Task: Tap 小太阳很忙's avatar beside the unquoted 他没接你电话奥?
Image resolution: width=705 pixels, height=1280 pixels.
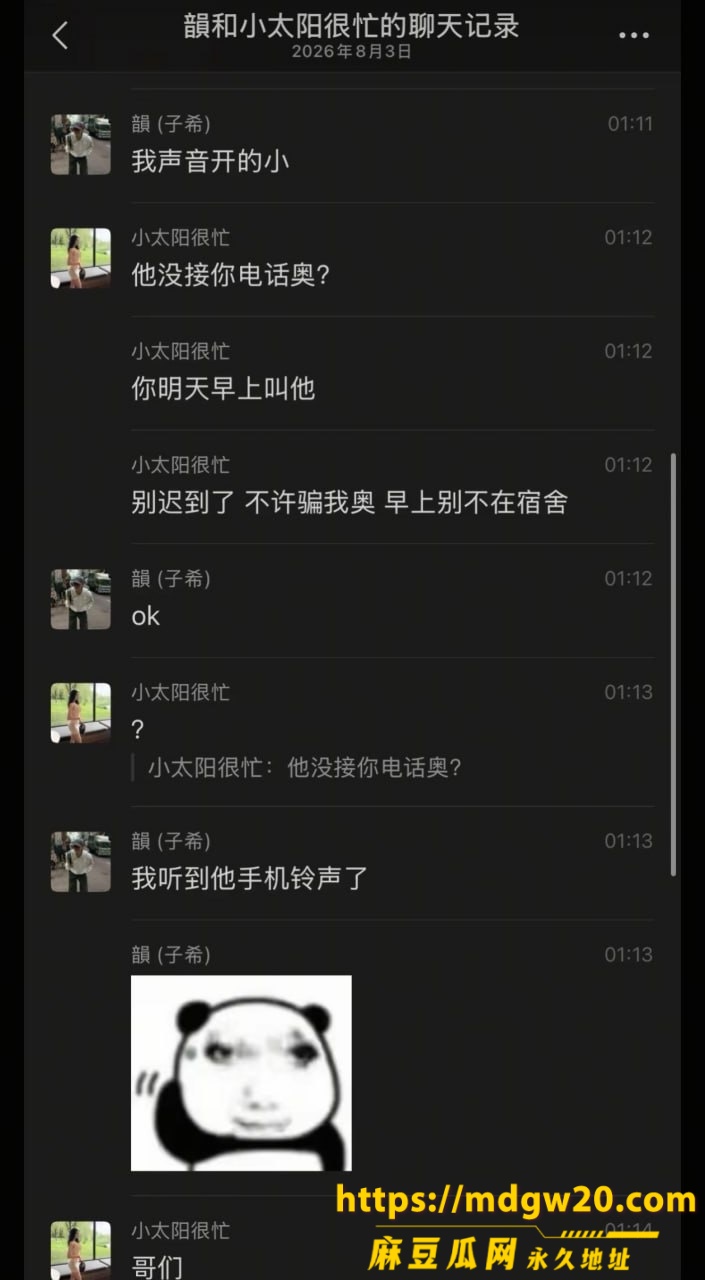Action: pos(81,259)
